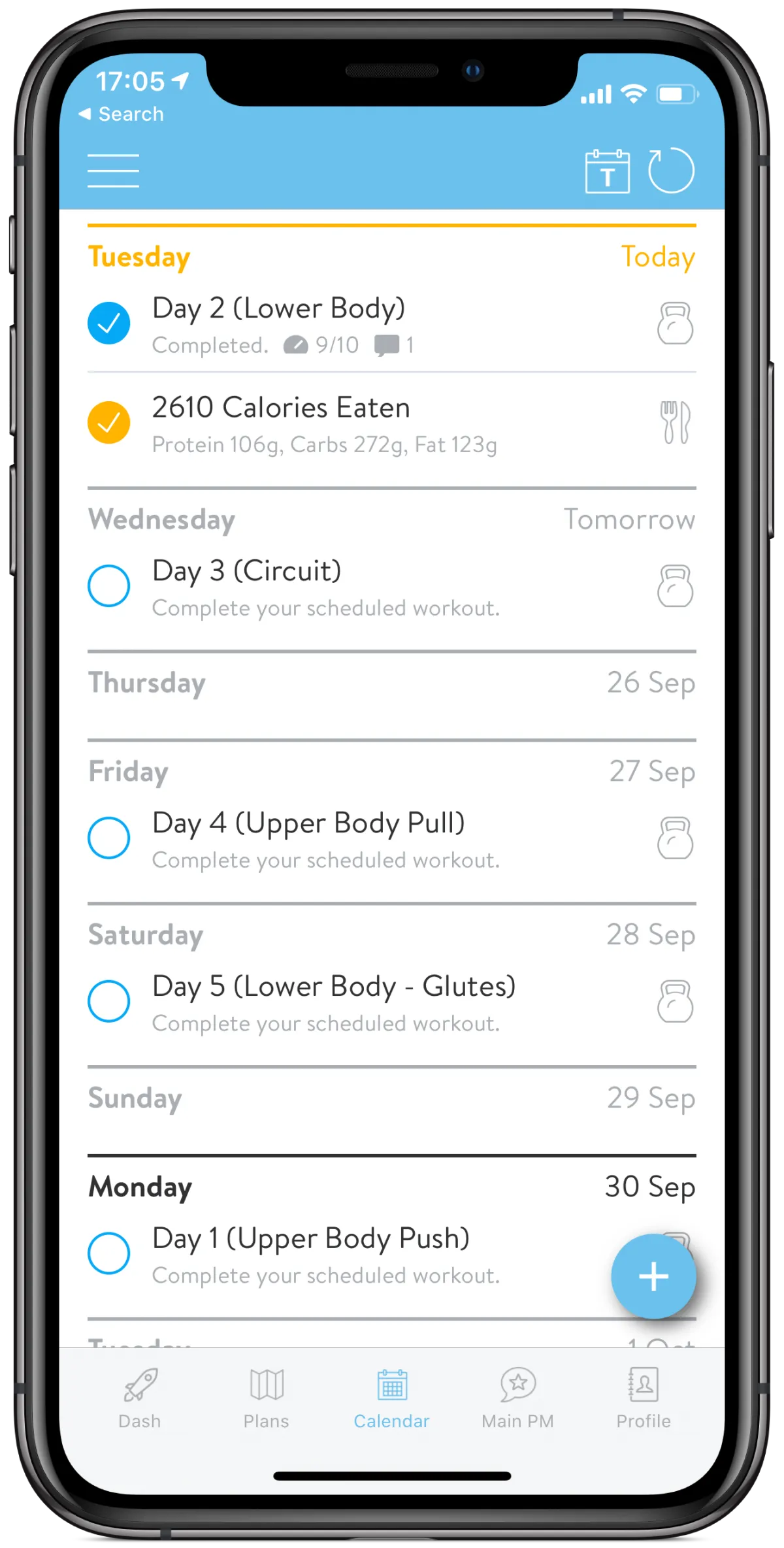Viewport: 784px width, 1548px height.
Task: Open the Day 2 (Lower Body) workout
Action: 392,324
